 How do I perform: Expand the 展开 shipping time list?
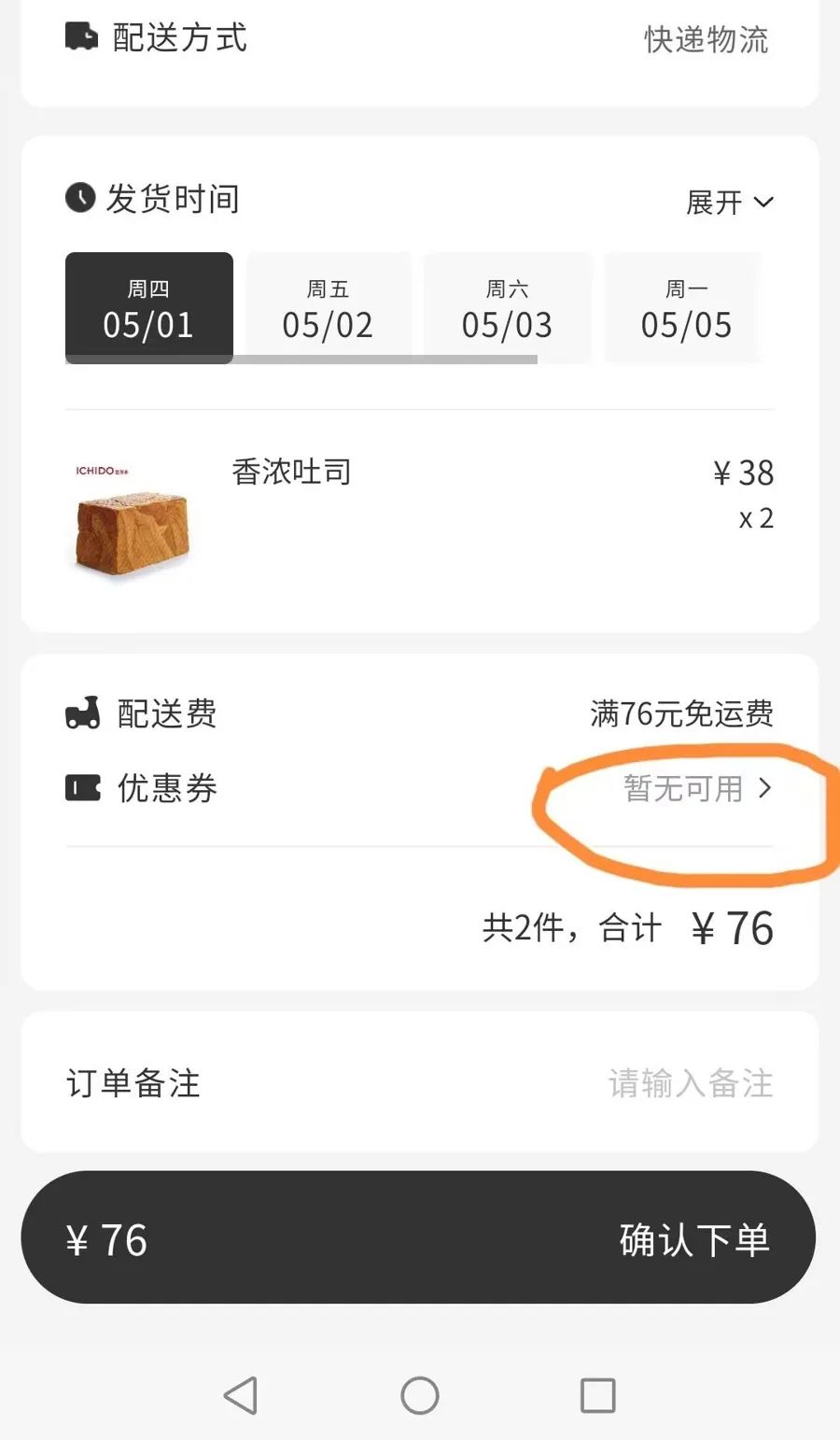(730, 202)
